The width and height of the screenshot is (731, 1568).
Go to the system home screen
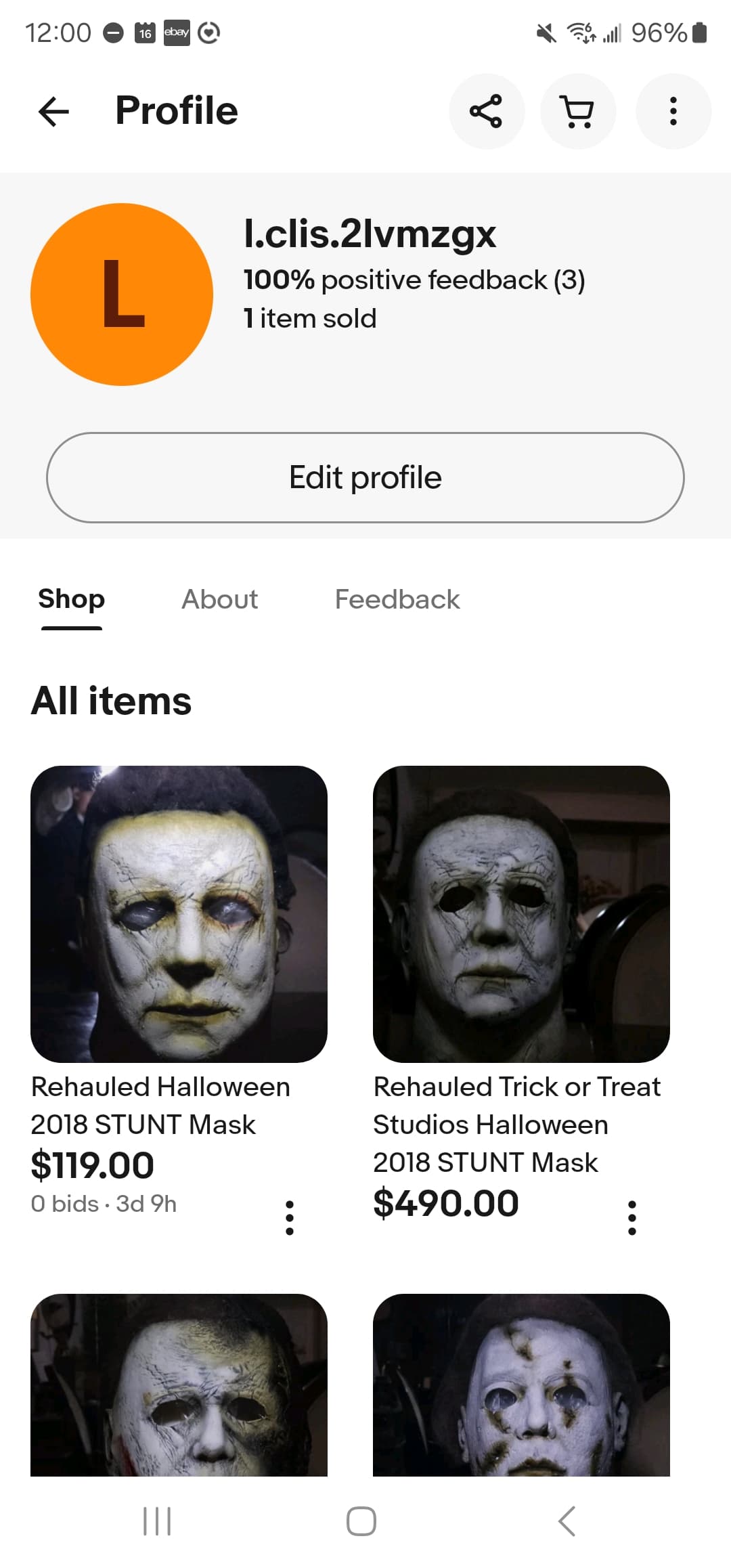coord(361,1521)
